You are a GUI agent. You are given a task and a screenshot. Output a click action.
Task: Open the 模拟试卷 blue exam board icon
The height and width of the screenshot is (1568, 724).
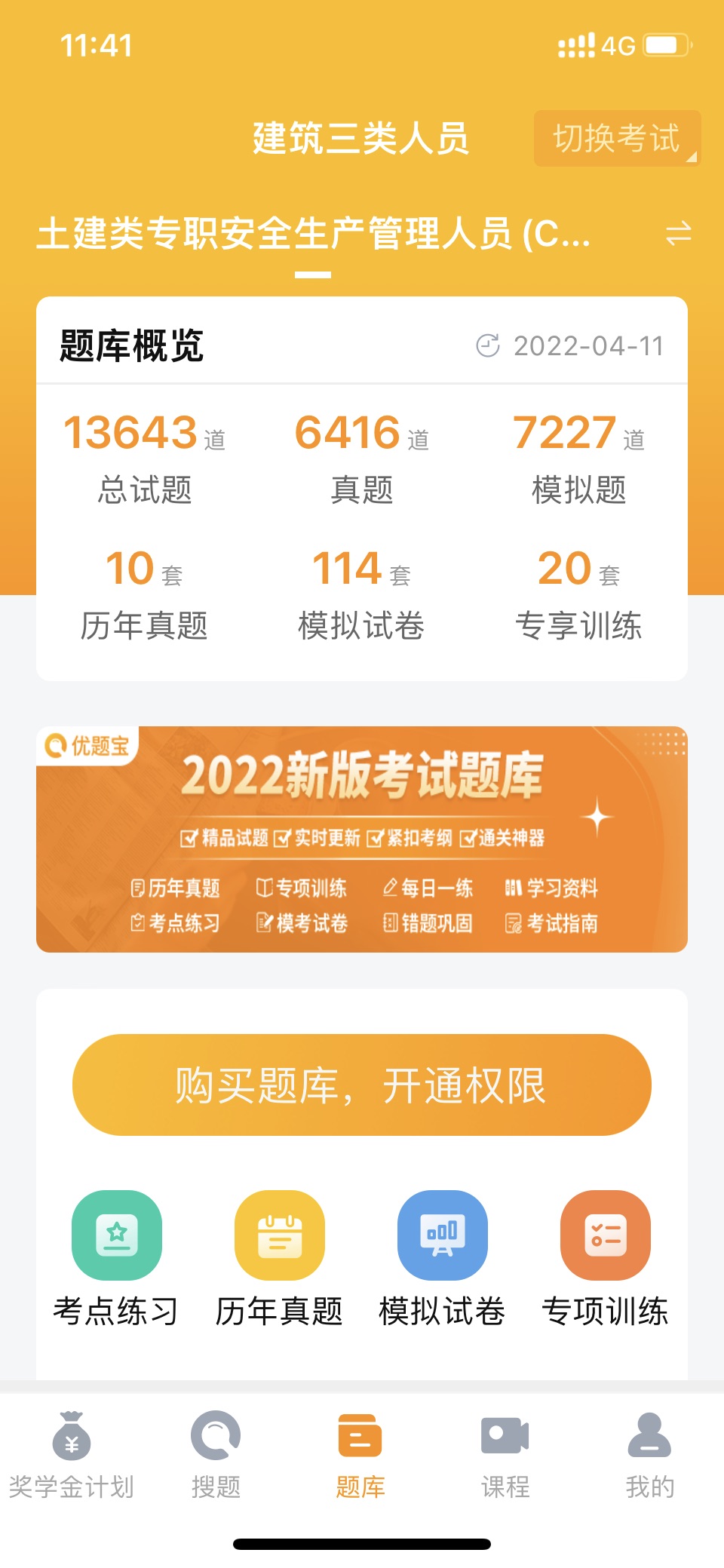[442, 1235]
